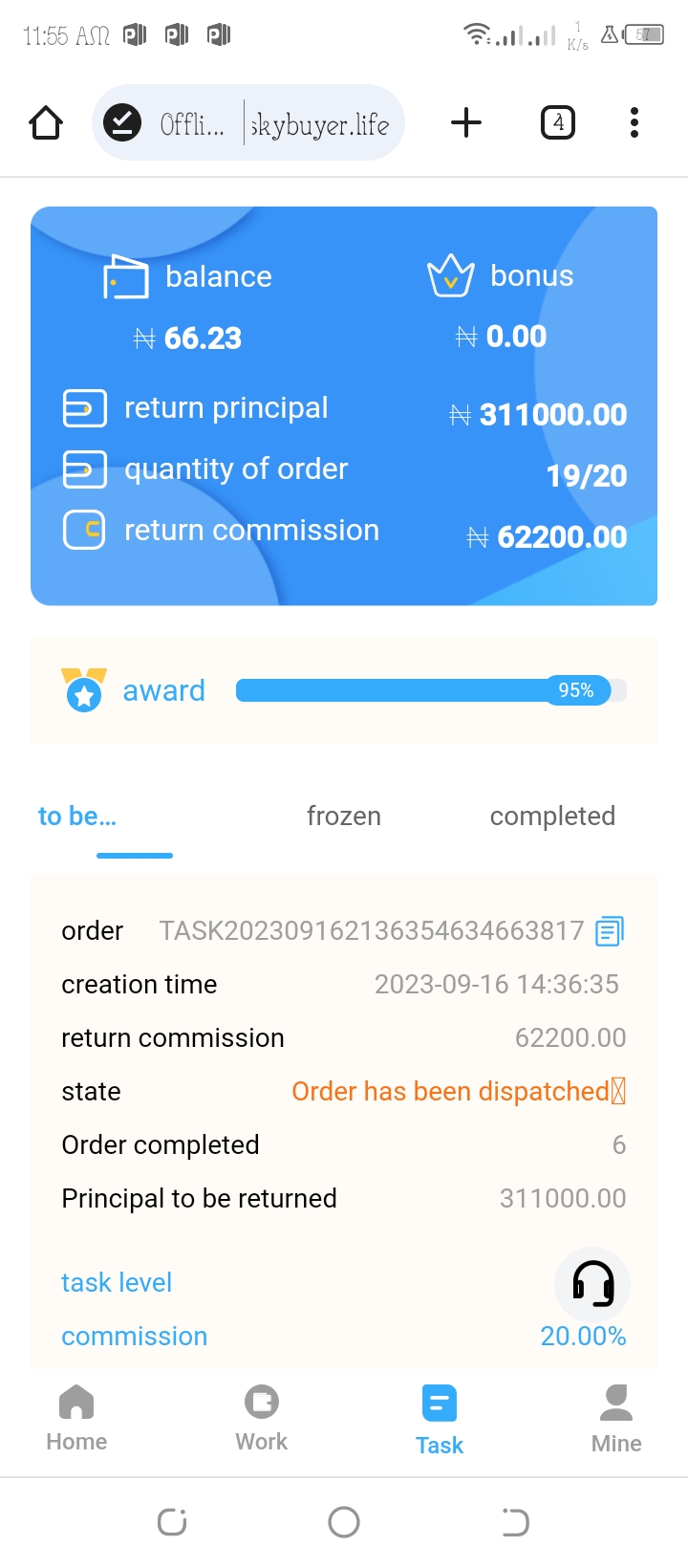Tap the system back button

pyautogui.click(x=515, y=1522)
